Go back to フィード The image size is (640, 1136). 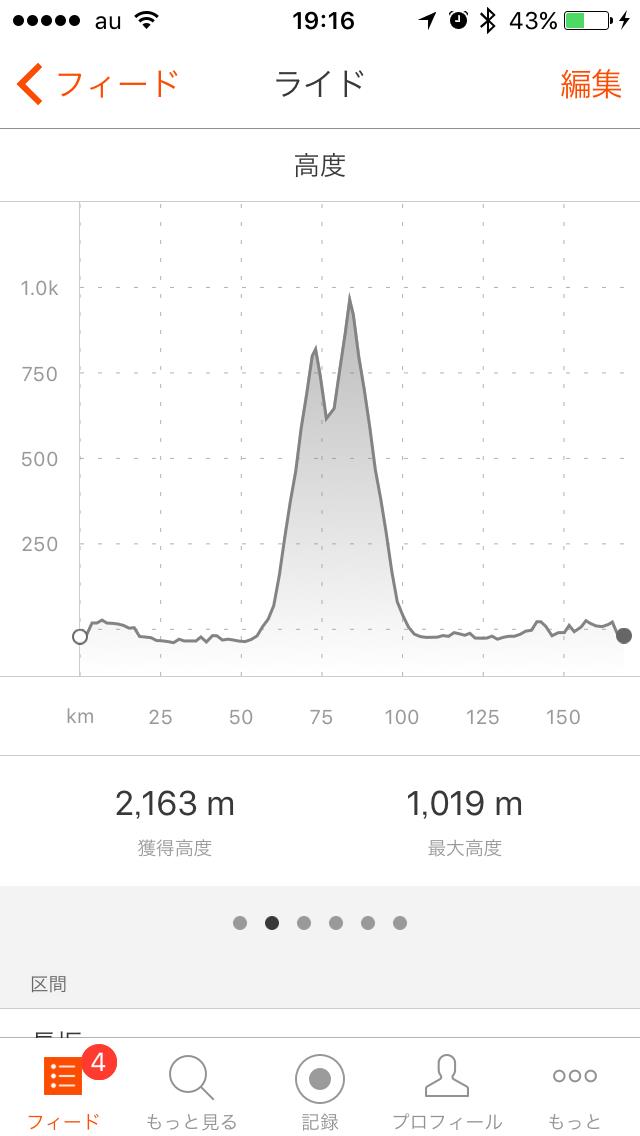97,84
